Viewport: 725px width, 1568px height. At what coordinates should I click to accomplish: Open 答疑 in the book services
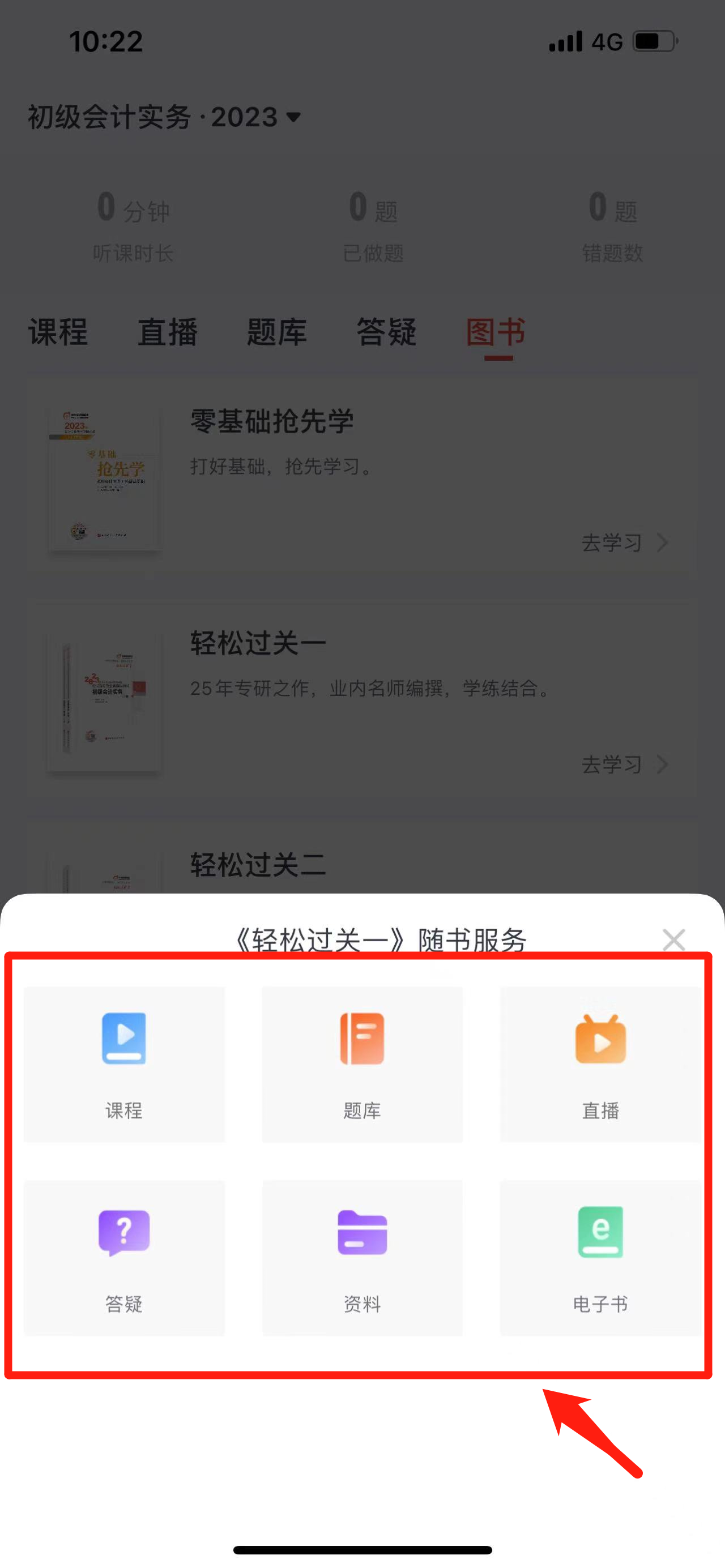point(124,1257)
